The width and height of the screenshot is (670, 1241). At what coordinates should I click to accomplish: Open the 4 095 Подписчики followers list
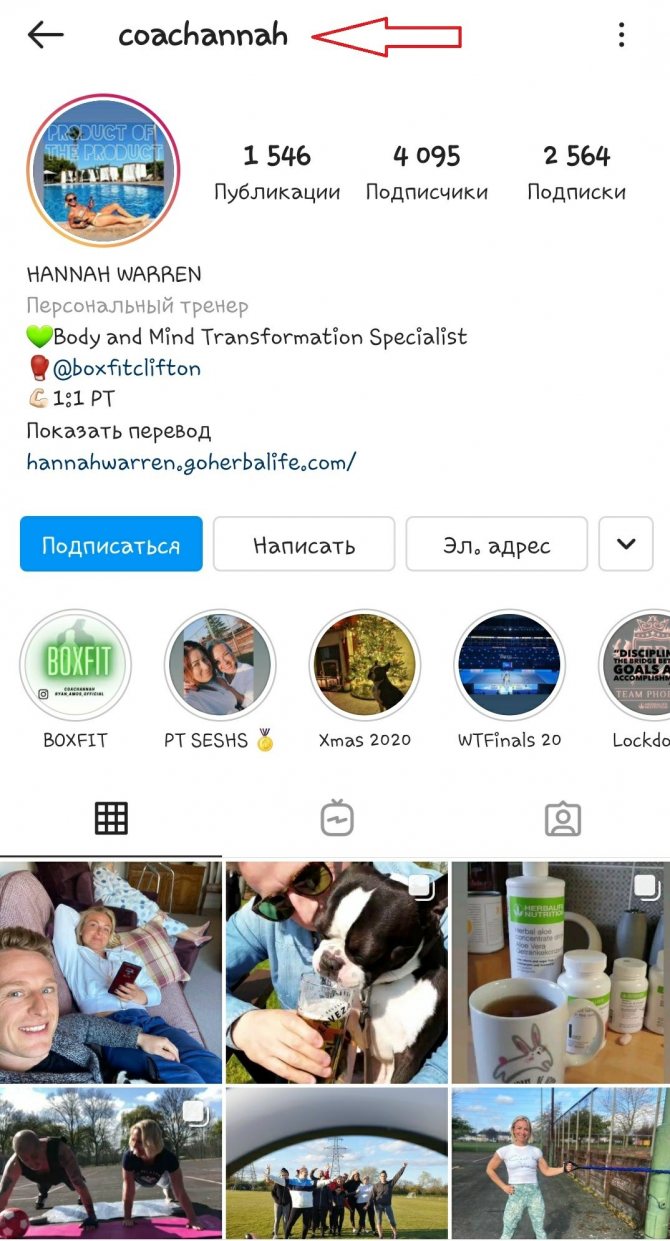[x=427, y=172]
